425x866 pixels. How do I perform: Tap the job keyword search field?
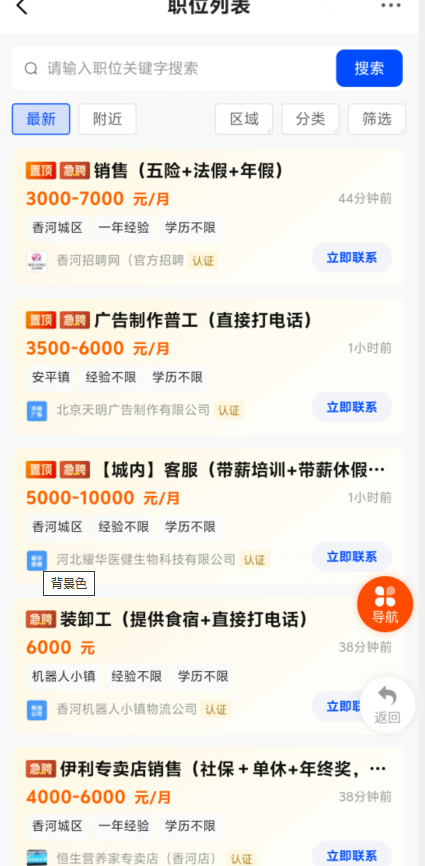click(173, 68)
